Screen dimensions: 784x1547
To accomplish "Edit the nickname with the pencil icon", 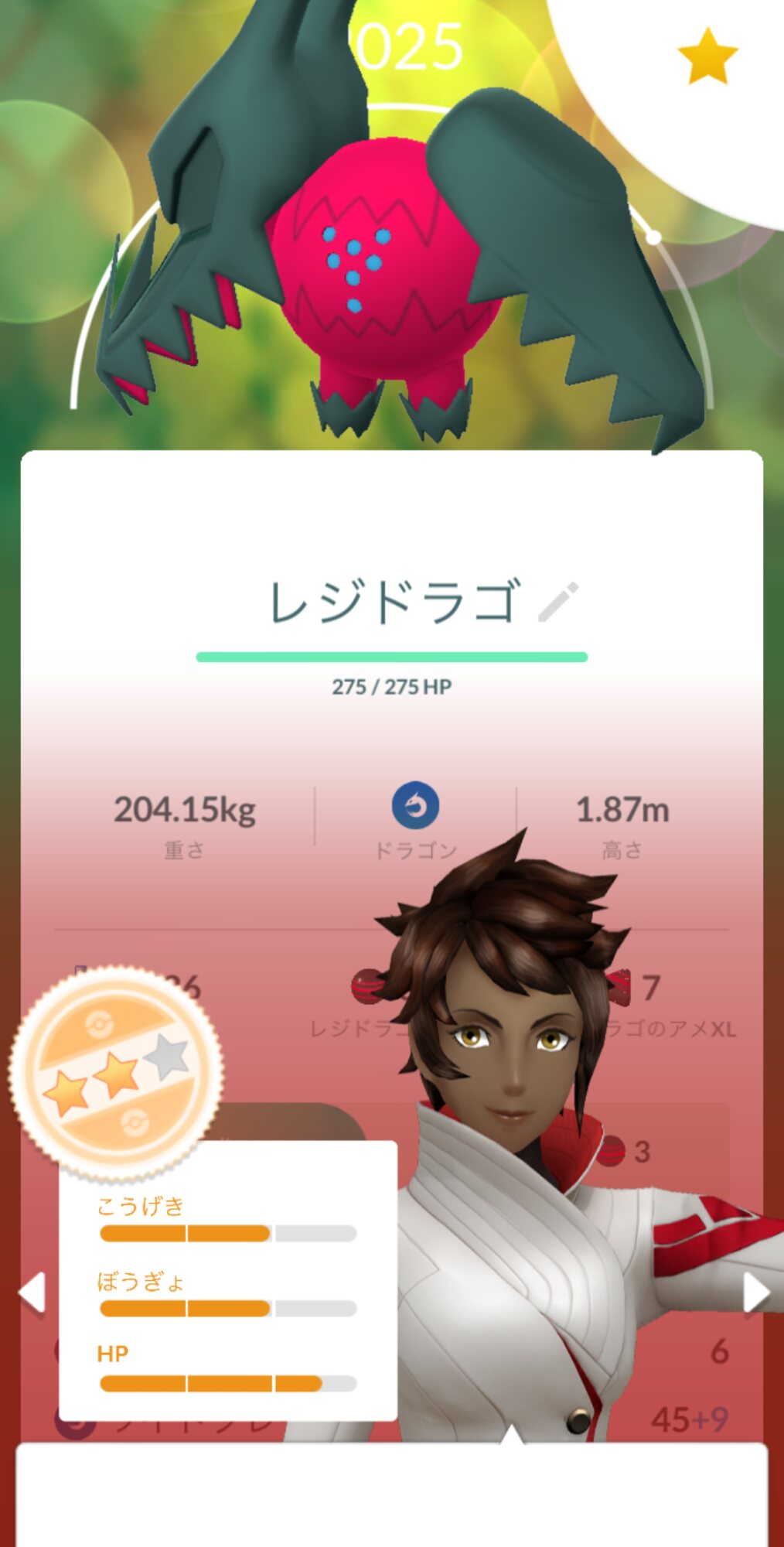I will click(558, 603).
